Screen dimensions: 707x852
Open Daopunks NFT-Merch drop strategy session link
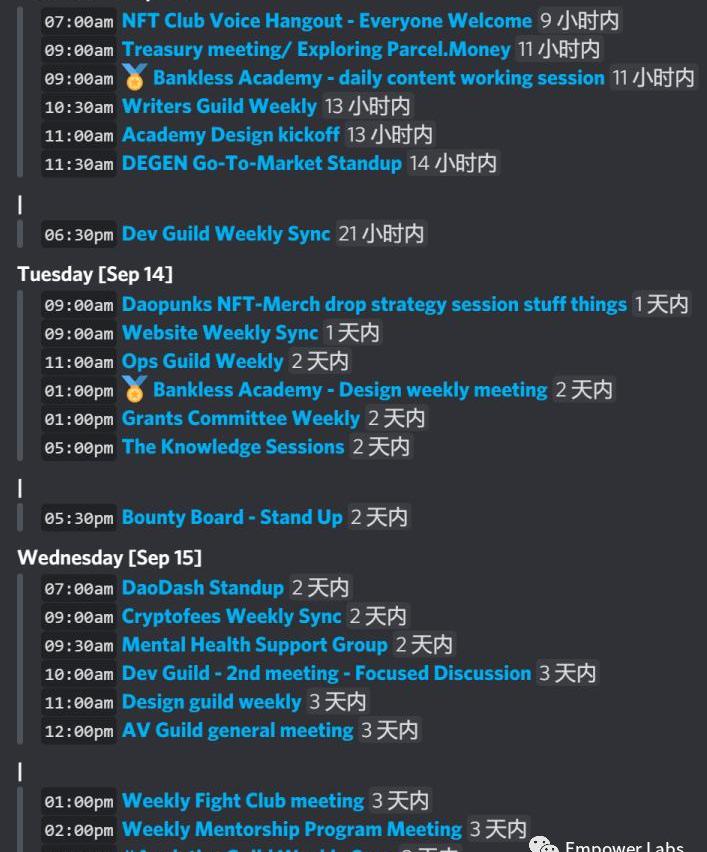pos(373,304)
